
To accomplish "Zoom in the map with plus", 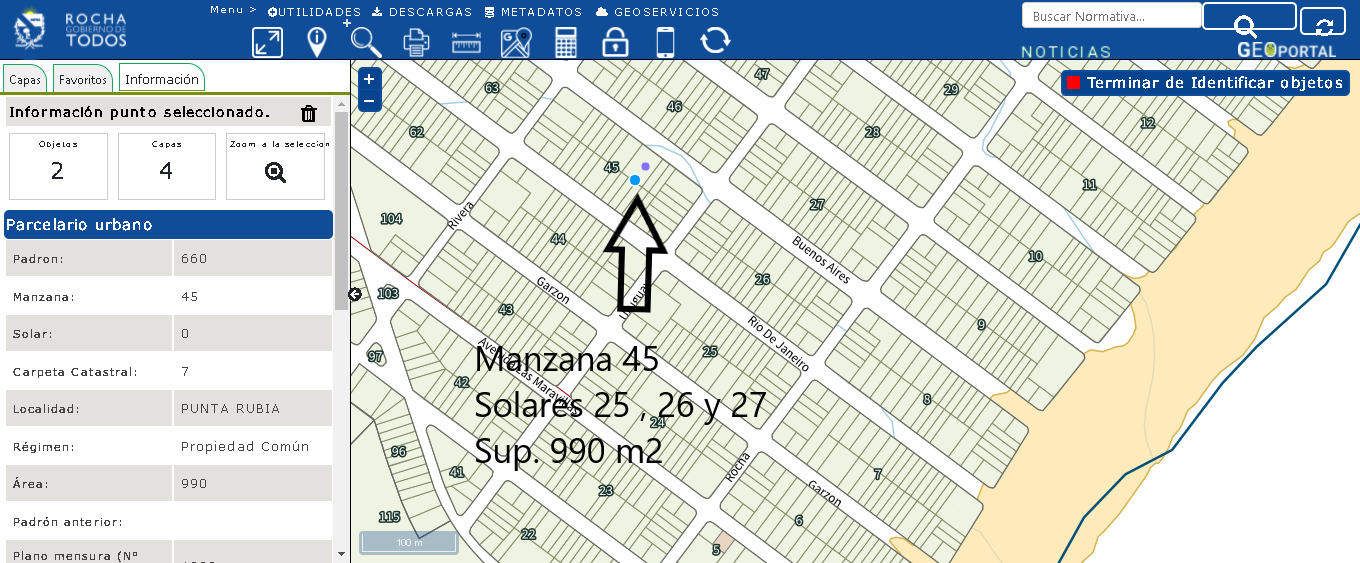I will pyautogui.click(x=369, y=79).
